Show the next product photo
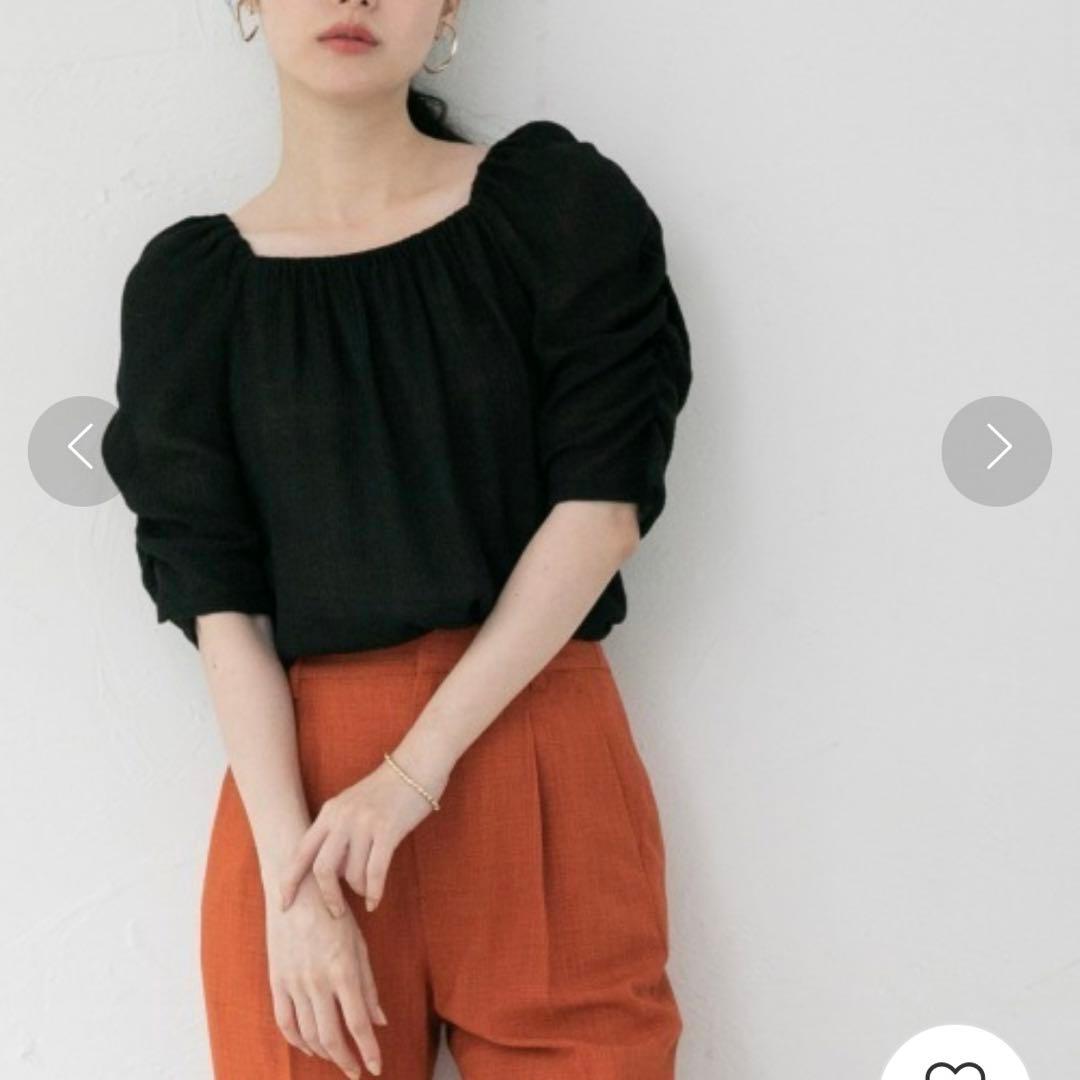The width and height of the screenshot is (1080, 1080). [996, 451]
